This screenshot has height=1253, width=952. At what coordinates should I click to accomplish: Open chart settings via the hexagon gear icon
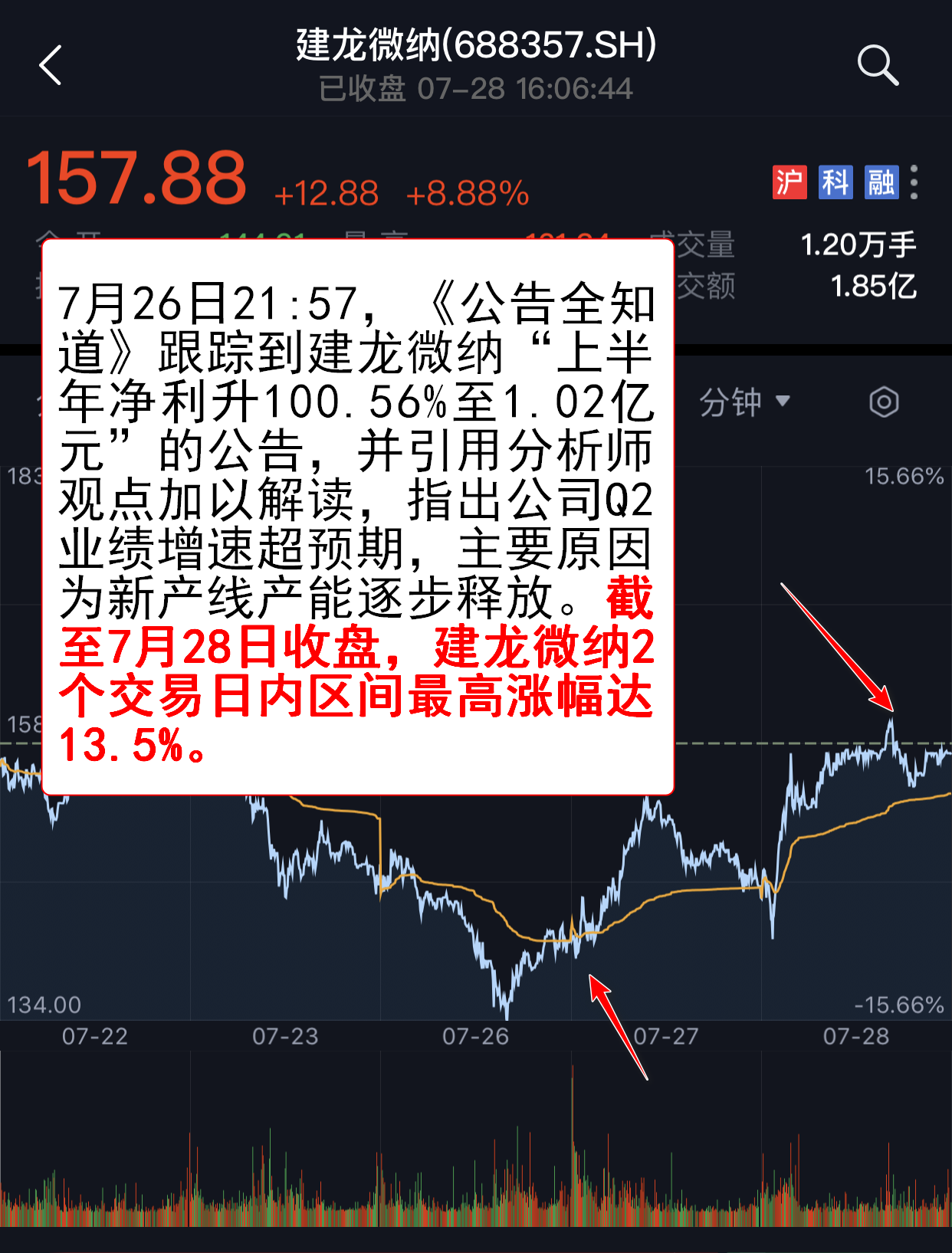pos(885,400)
